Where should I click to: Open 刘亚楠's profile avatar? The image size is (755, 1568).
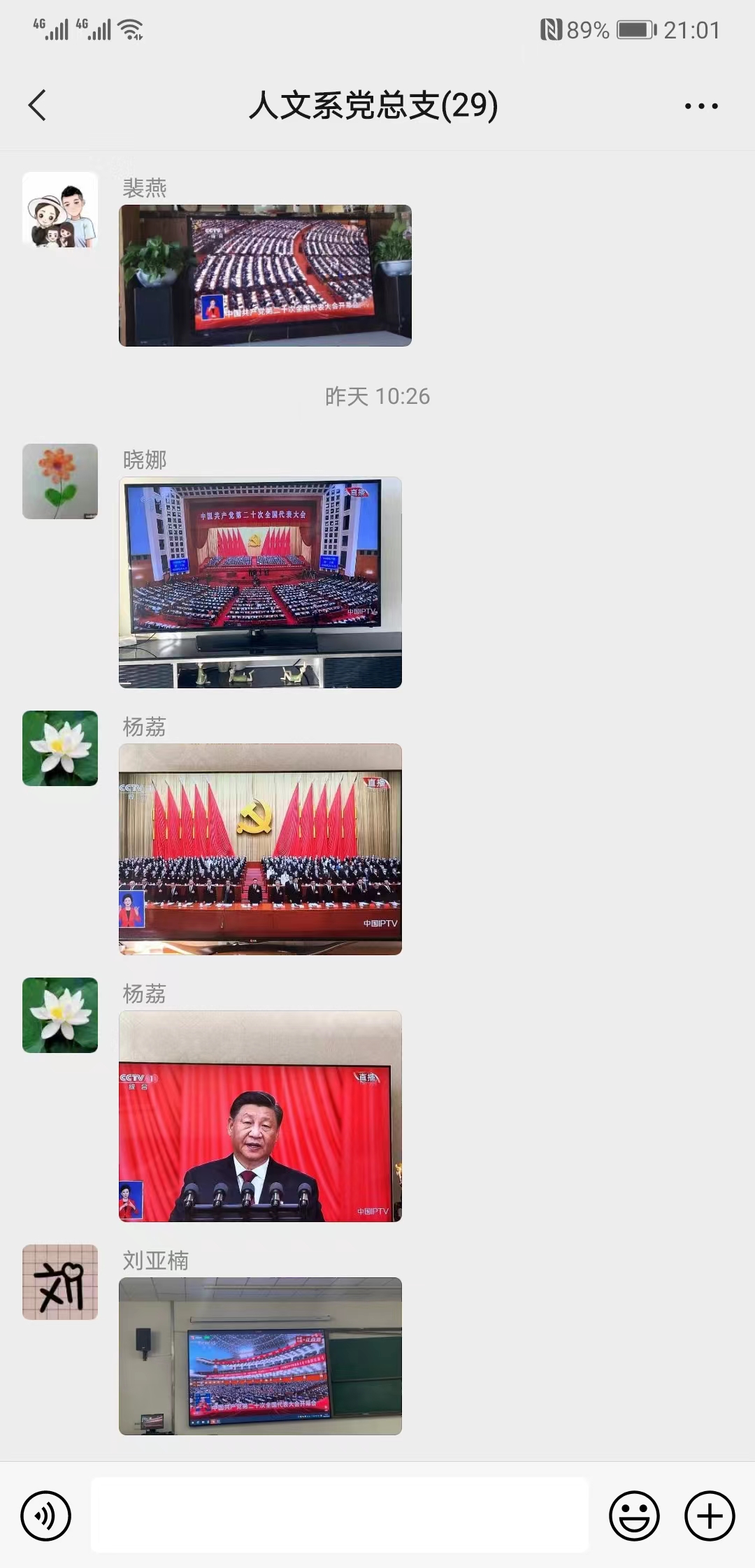pyautogui.click(x=60, y=1282)
